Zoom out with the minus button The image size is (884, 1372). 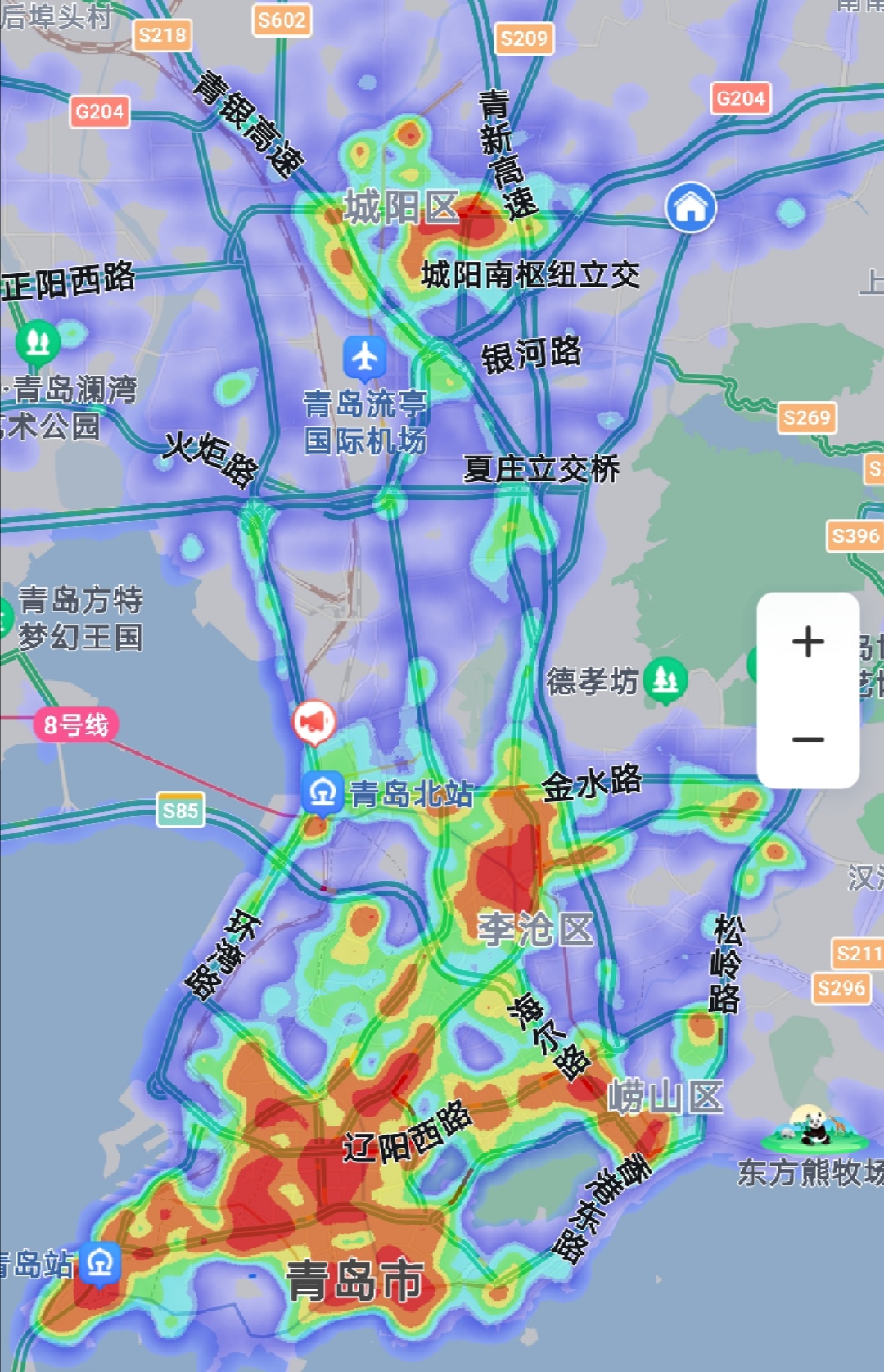coord(808,739)
